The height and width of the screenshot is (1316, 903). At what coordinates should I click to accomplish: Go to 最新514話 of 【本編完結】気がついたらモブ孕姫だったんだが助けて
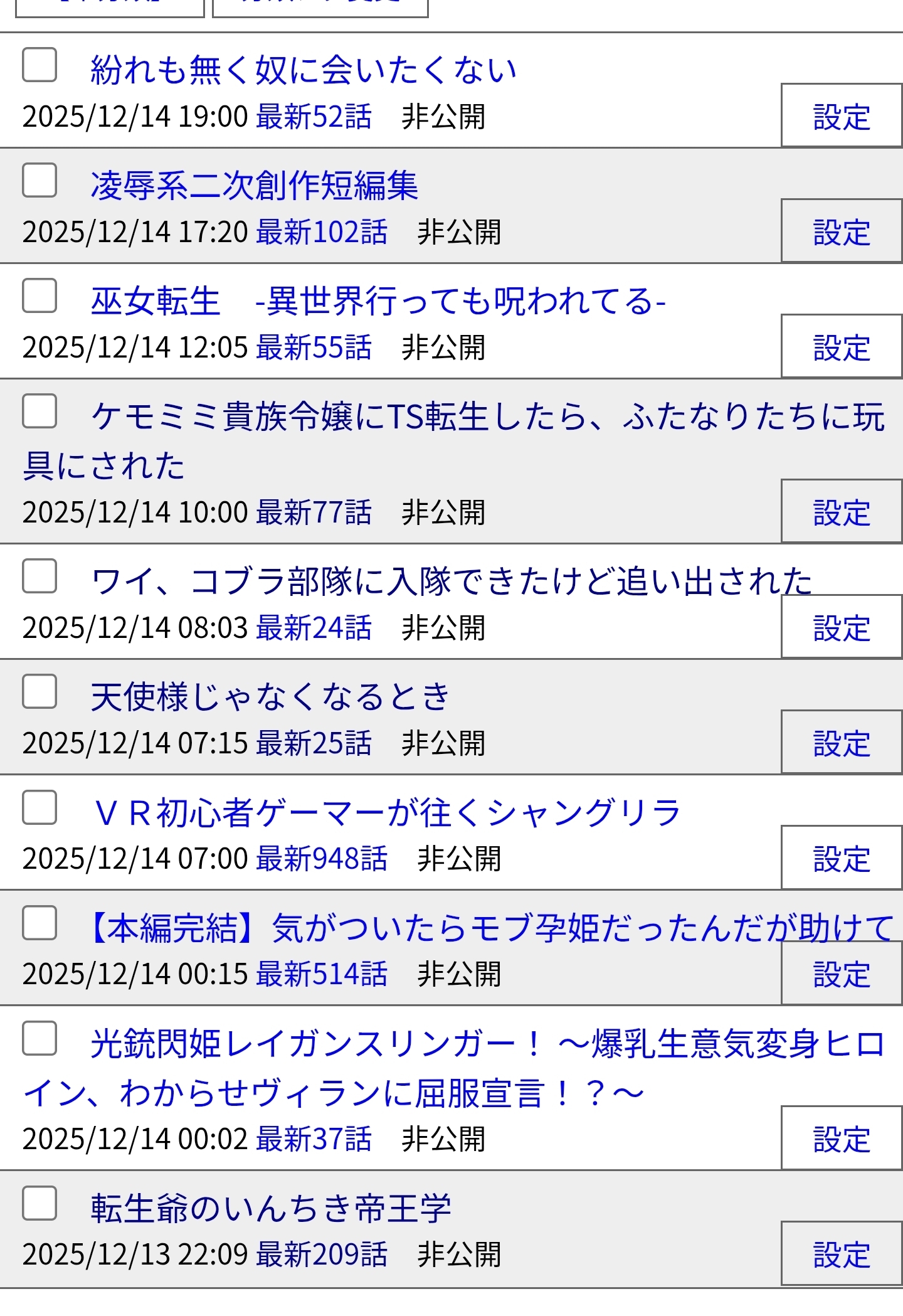[x=322, y=974]
